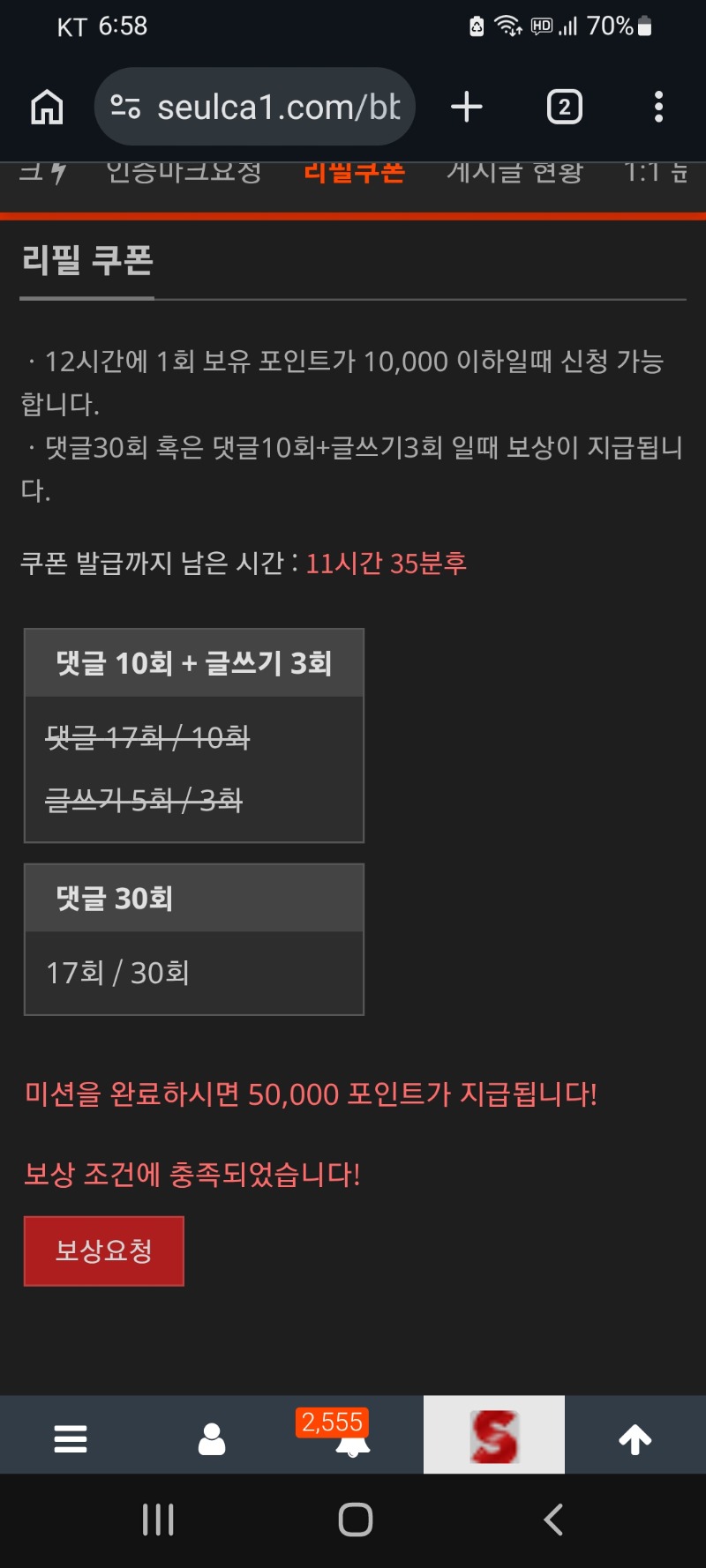The height and width of the screenshot is (1568, 706).
Task: Tap the 보상요청 reward request button
Action: [104, 1251]
